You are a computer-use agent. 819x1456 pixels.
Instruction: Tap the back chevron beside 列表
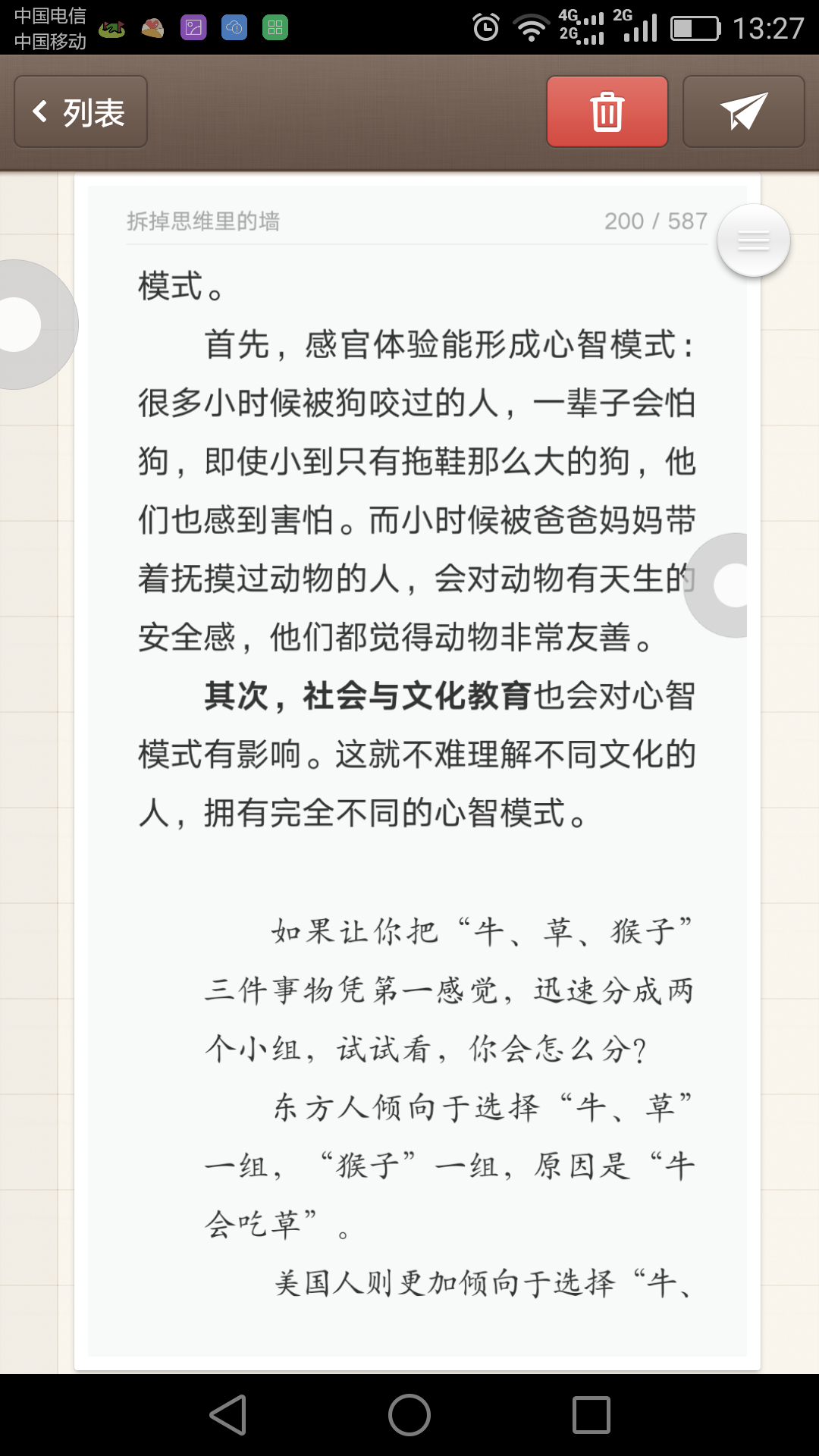point(42,111)
